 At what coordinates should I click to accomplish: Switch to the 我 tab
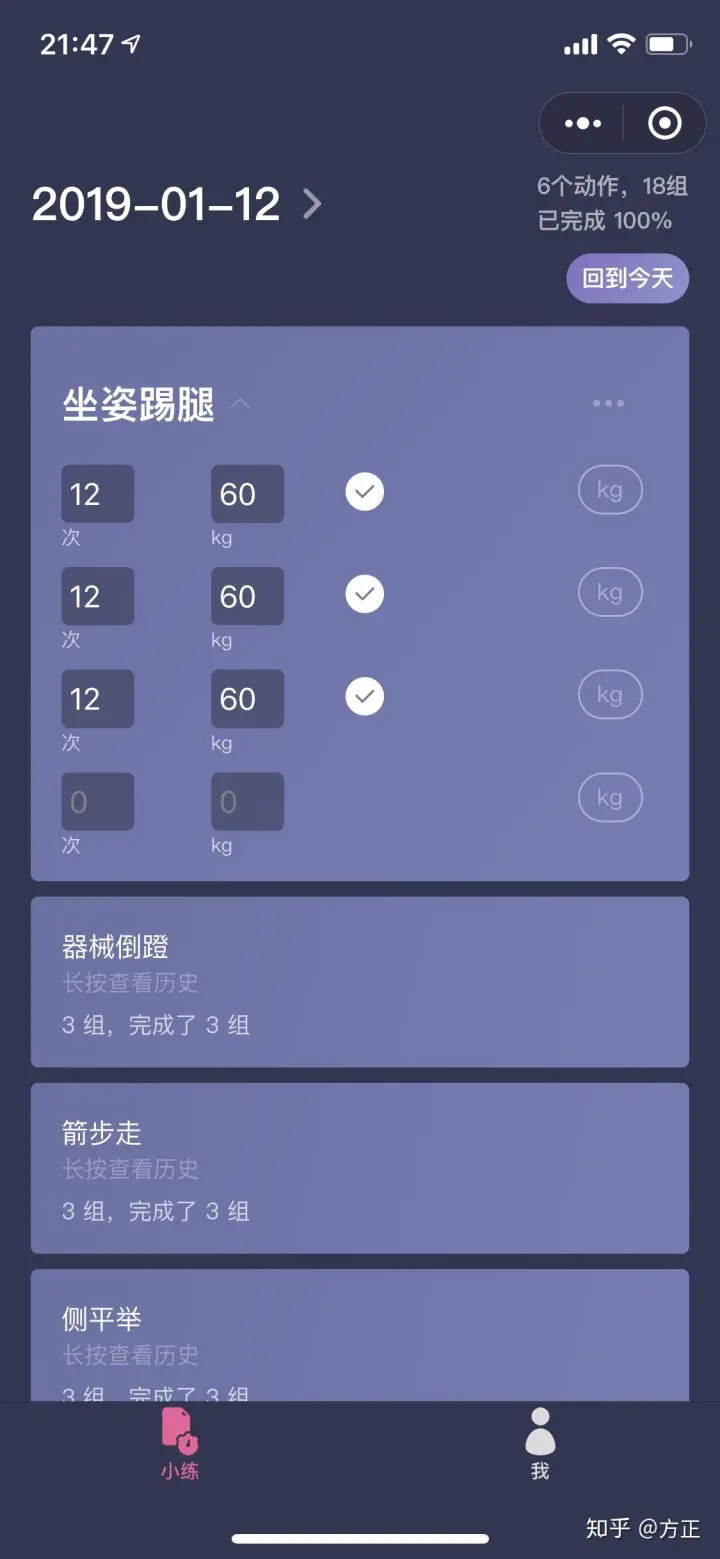(540, 1445)
